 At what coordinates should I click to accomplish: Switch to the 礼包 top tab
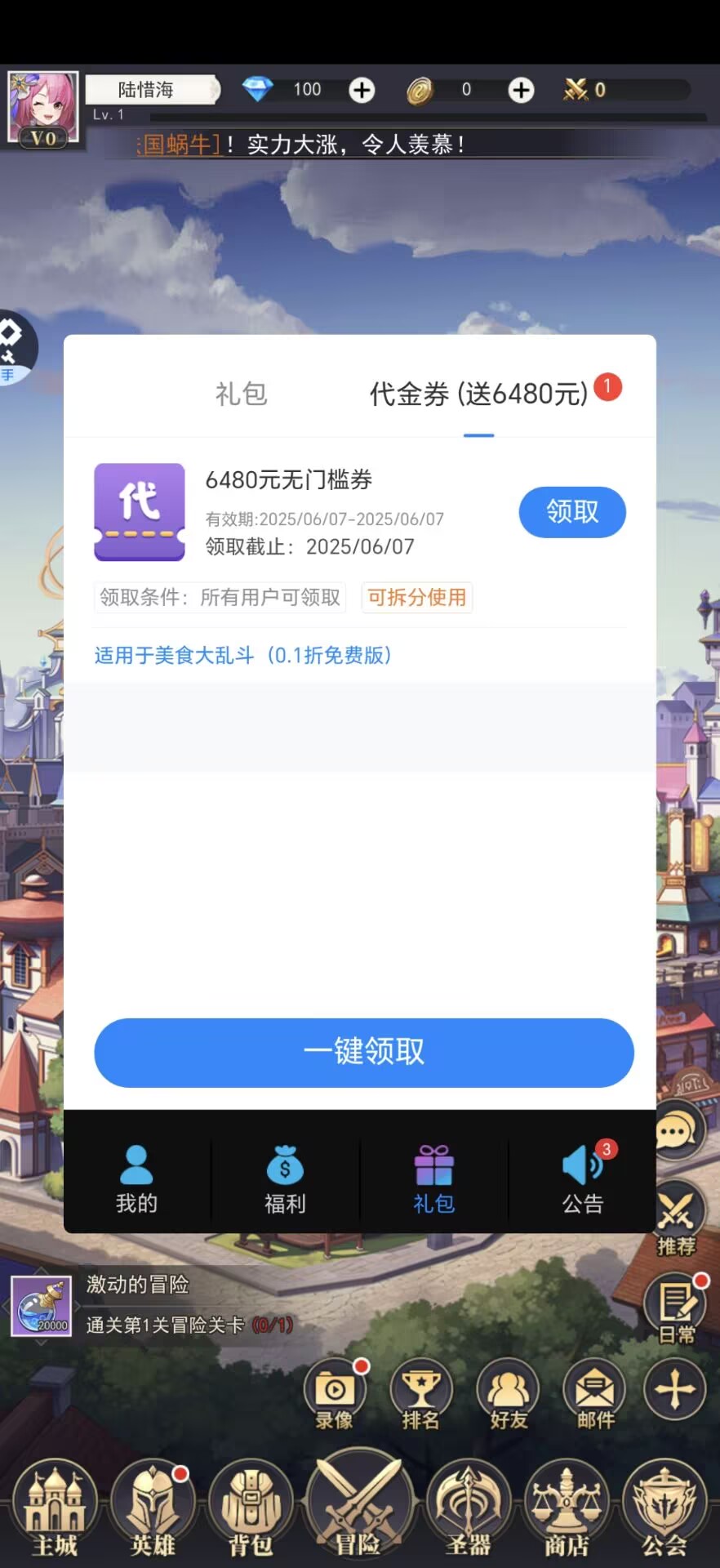241,394
